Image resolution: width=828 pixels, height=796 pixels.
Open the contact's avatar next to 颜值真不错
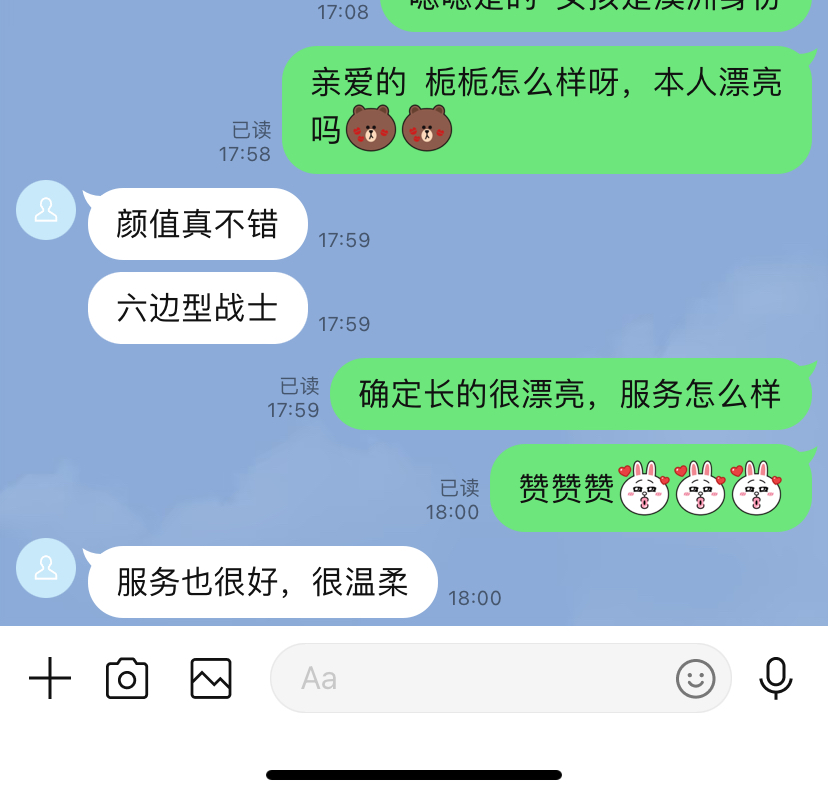(x=46, y=211)
